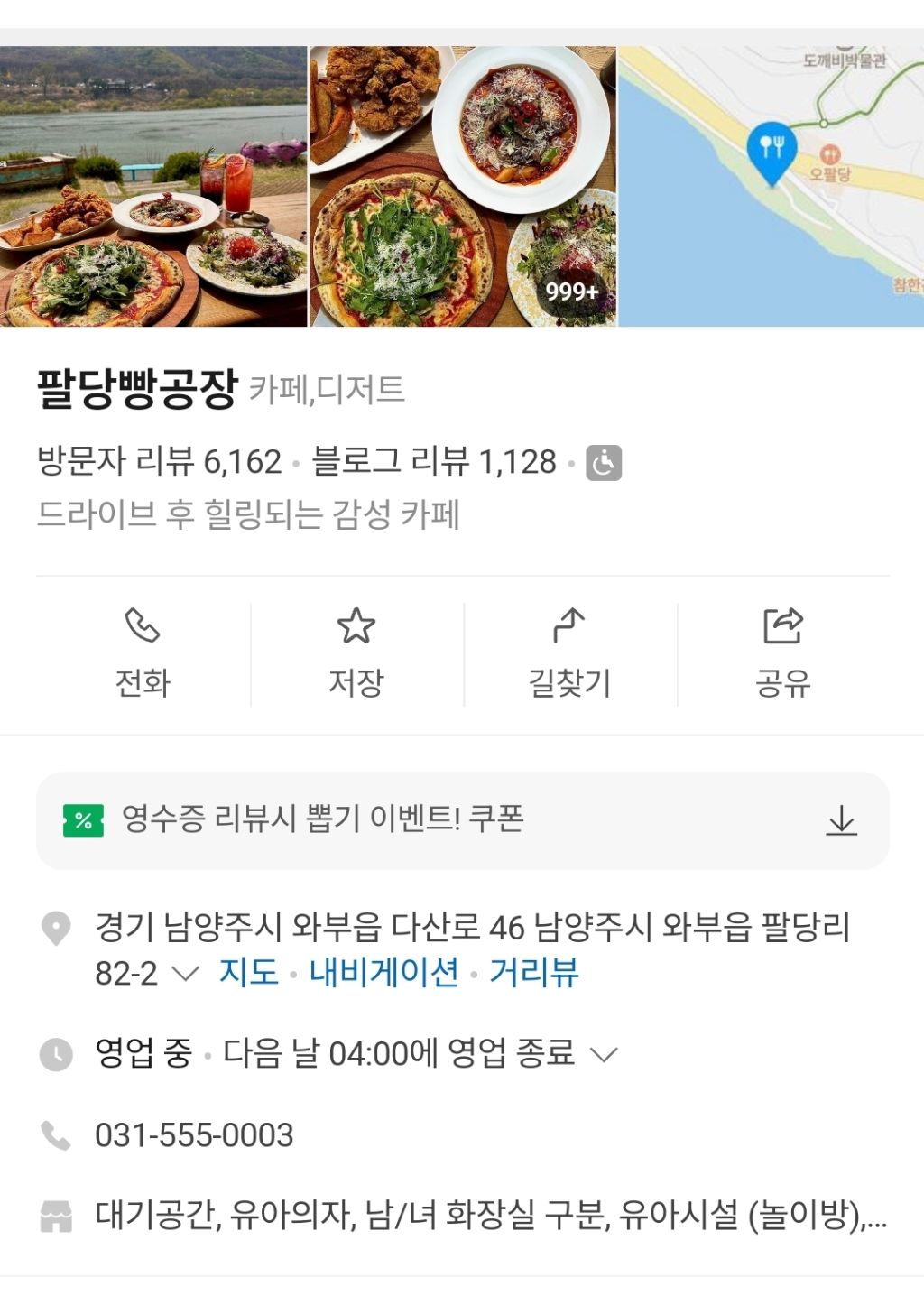
Task: Open 방문자 리뷰 6,162
Action: (159, 462)
